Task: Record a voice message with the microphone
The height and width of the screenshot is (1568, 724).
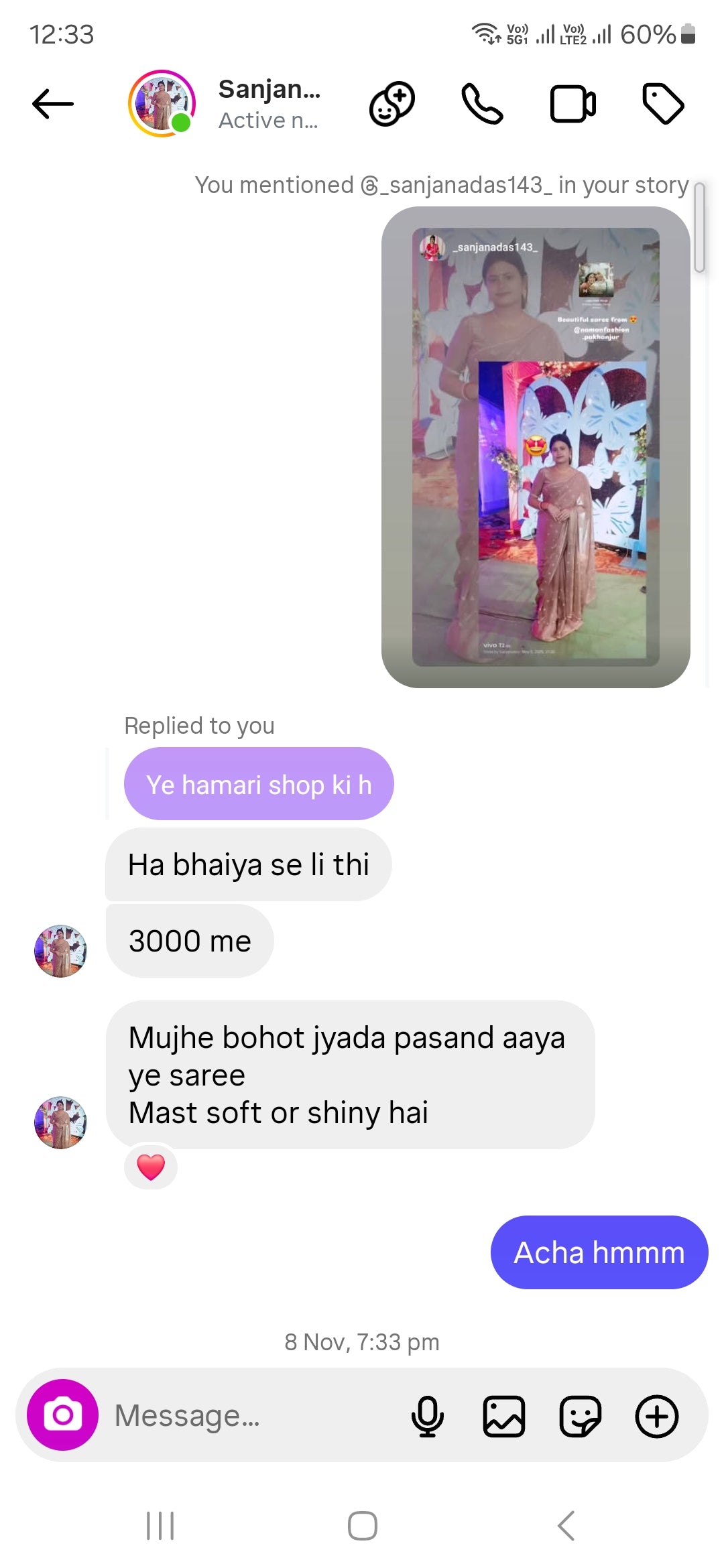Action: 427,1416
